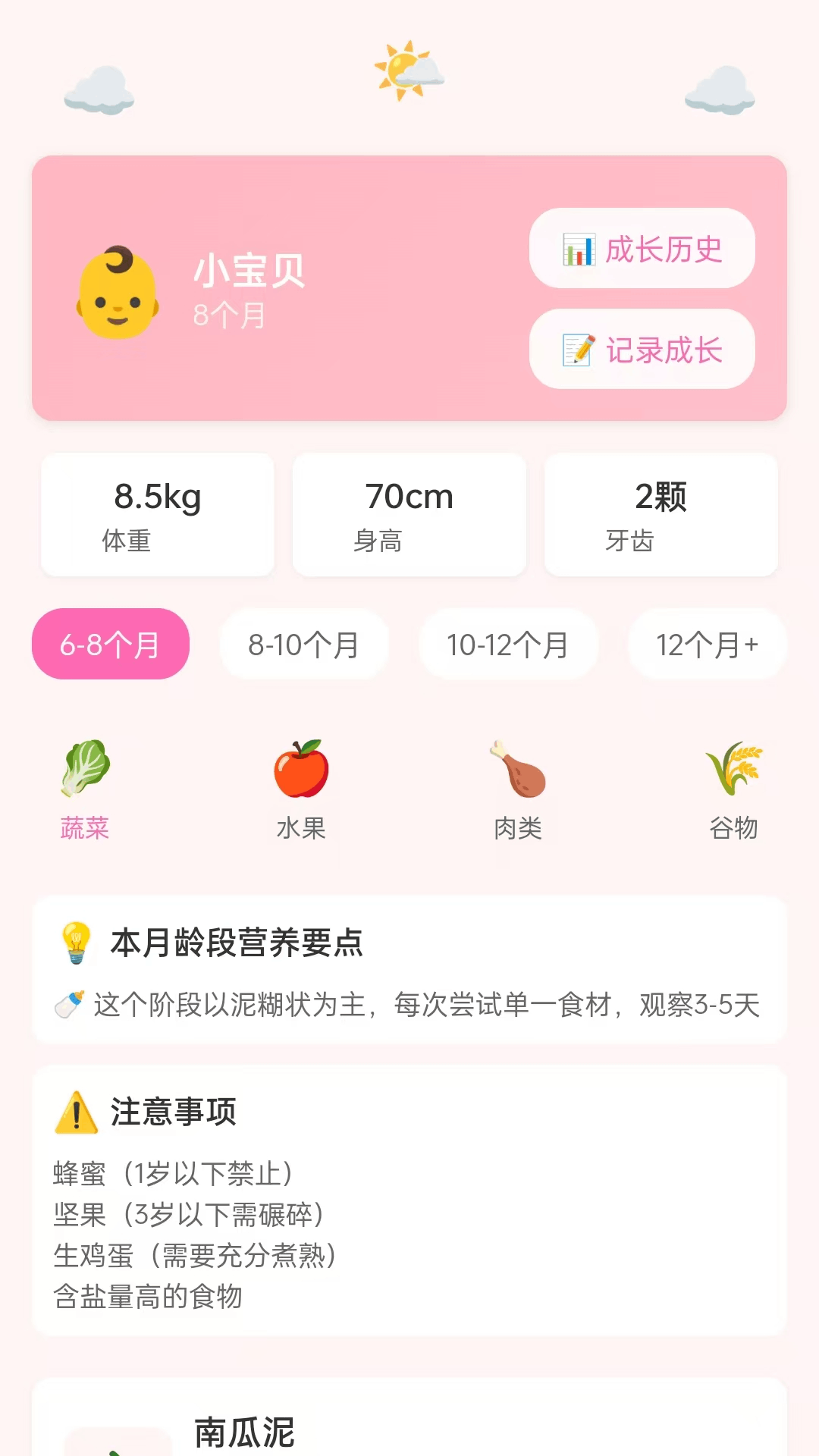Open the 肉类 meat category icon
819x1456 pixels.
(x=517, y=768)
